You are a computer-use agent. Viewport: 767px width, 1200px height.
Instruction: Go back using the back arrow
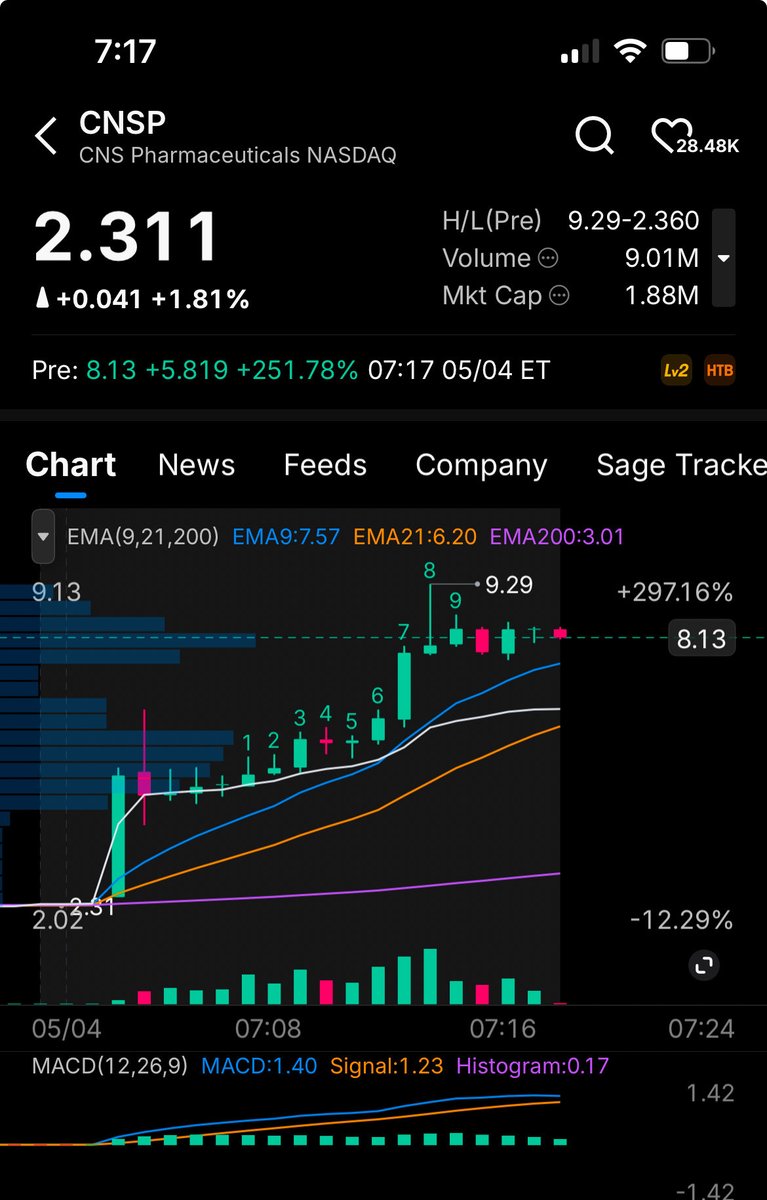pos(46,137)
